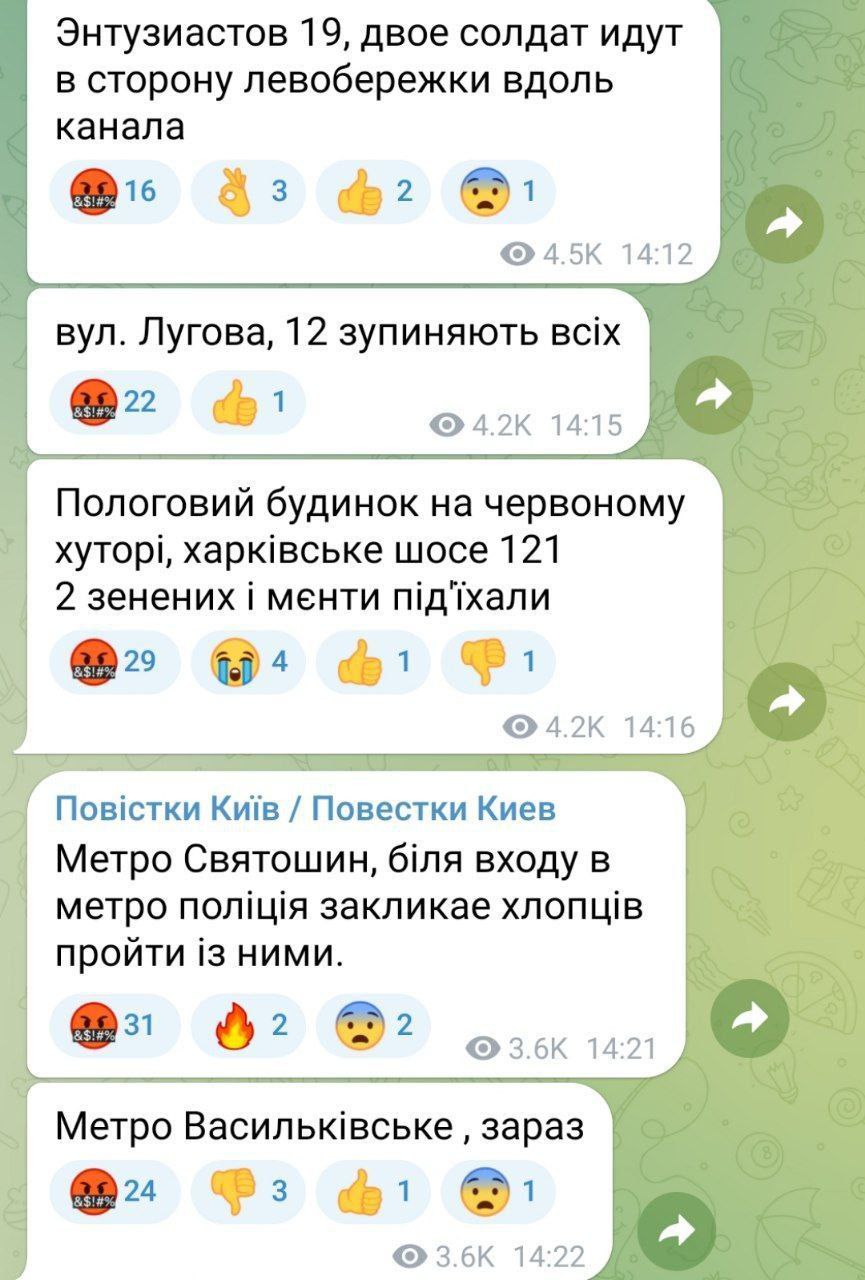Forward the Метро Васильківське message
The width and height of the screenshot is (865, 1280).
coord(677,1228)
